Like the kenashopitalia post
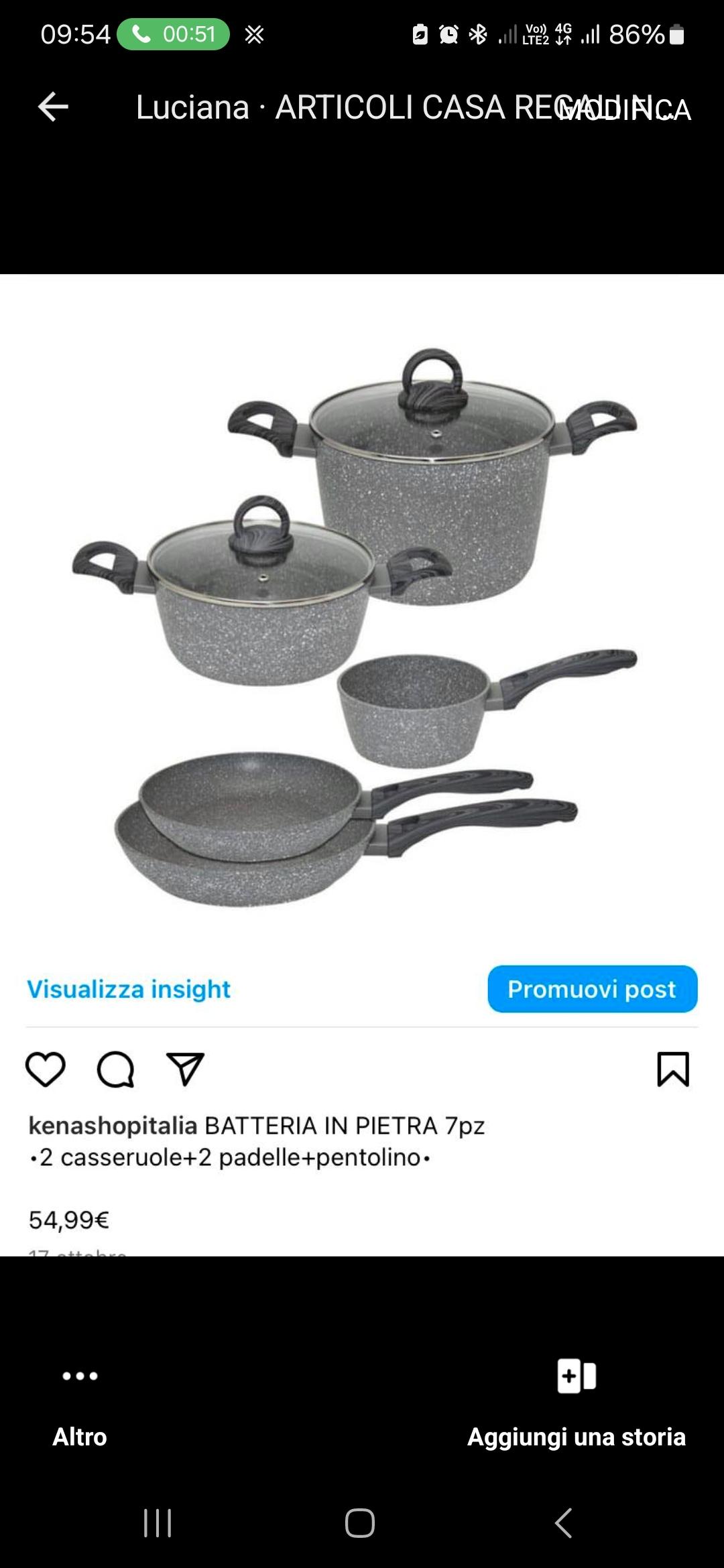The image size is (724, 1568). 46,1069
